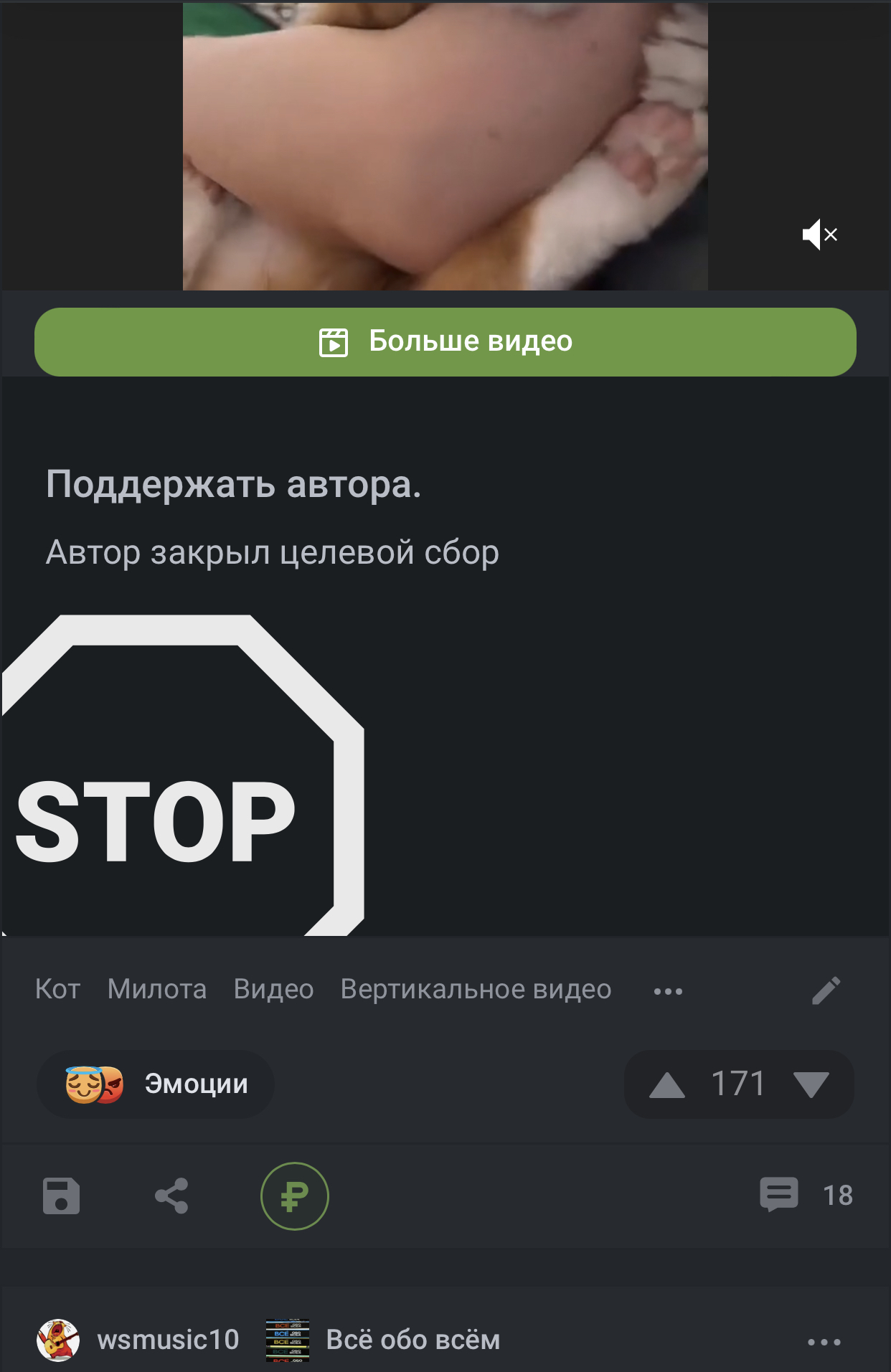This screenshot has height=1372, width=891.
Task: Open wsmusic10 profile
Action: click(168, 1340)
